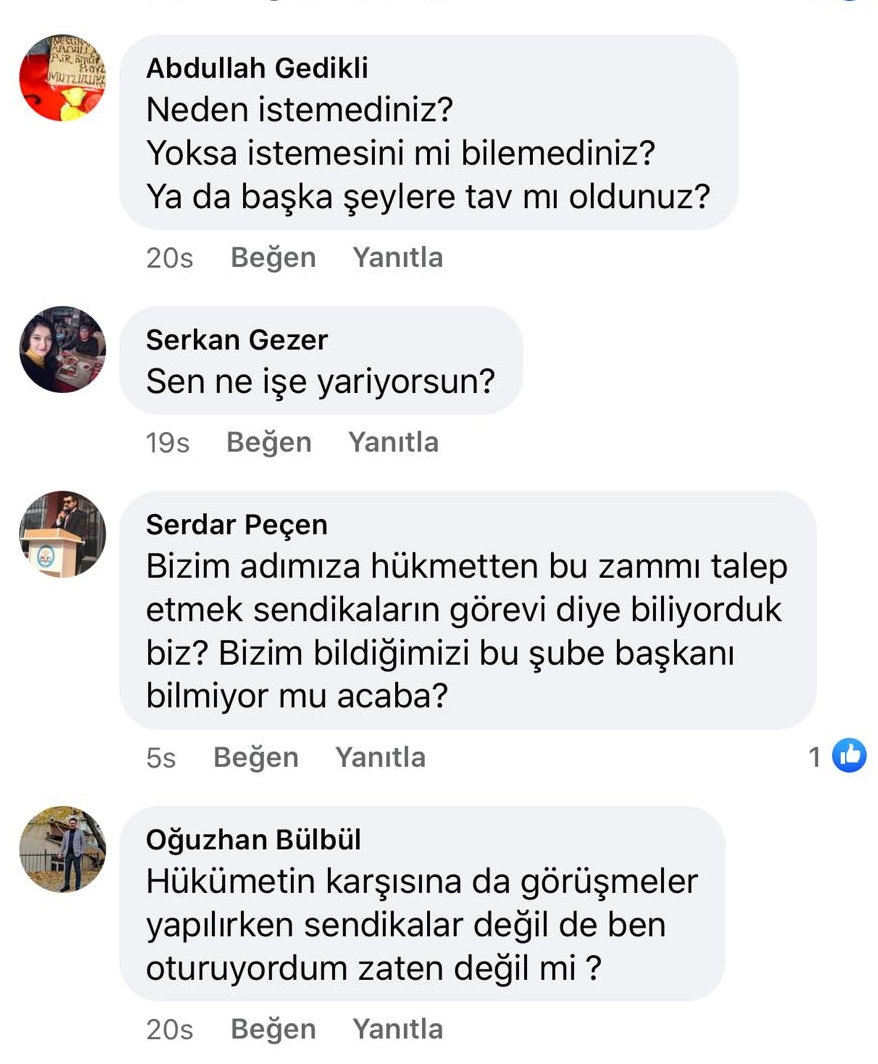Open the name Serkan Gezer
The image size is (878, 1064).
237,340
